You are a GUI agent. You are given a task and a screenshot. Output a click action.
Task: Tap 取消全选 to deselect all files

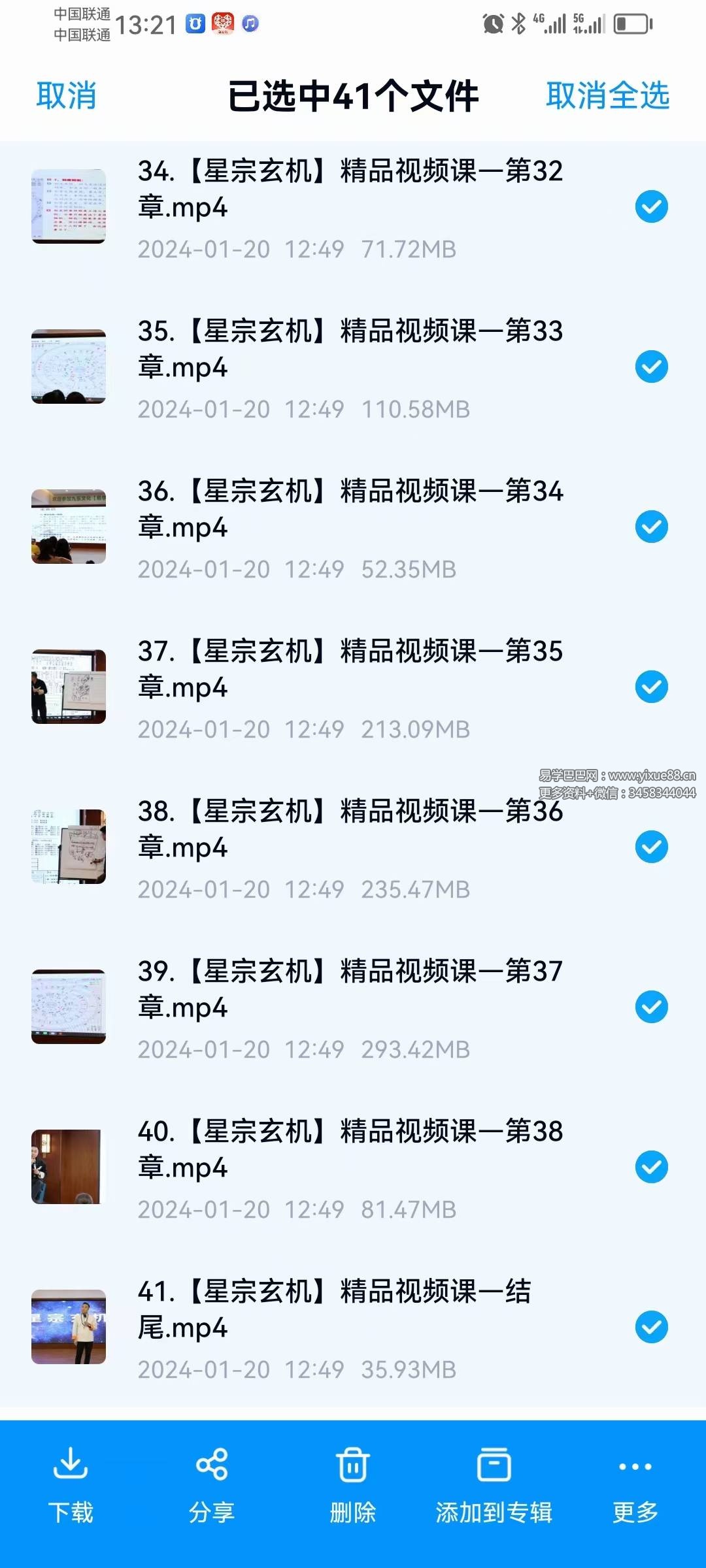click(607, 96)
